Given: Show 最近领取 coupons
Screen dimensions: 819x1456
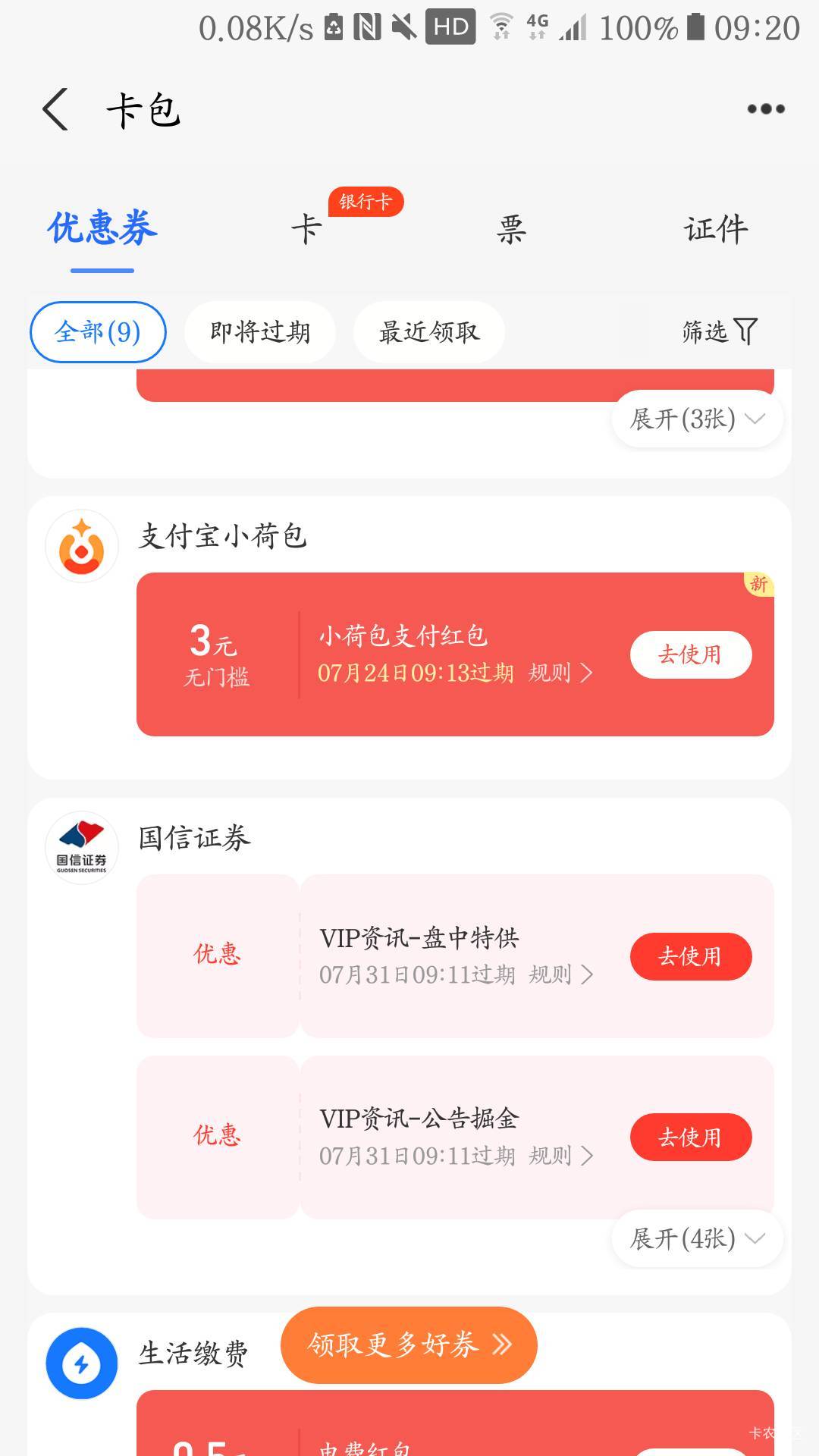Looking at the screenshot, I should [429, 332].
